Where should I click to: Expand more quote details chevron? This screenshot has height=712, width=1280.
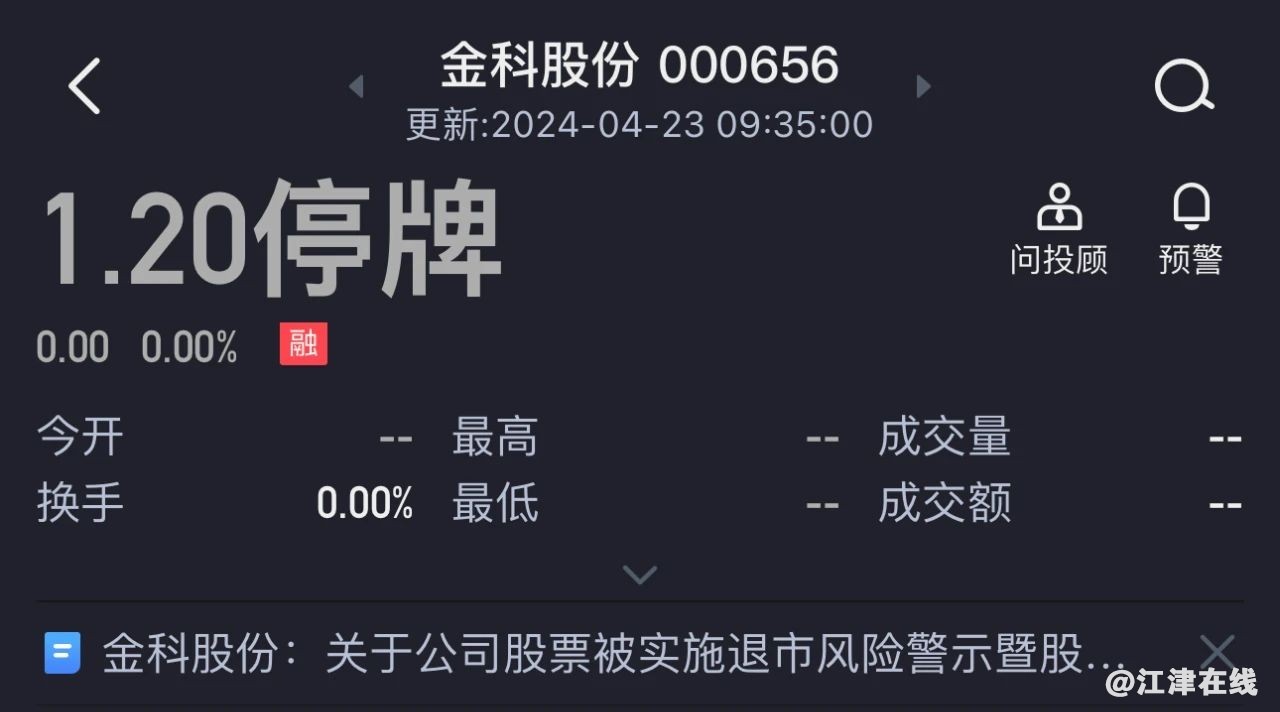pyautogui.click(x=639, y=574)
